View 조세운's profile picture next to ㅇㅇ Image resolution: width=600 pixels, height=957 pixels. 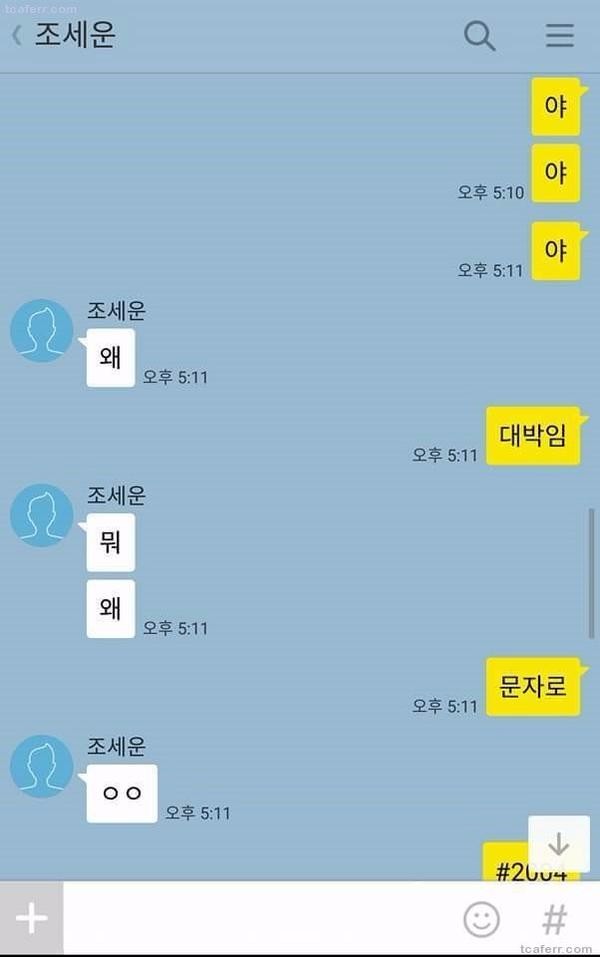[x=41, y=767]
